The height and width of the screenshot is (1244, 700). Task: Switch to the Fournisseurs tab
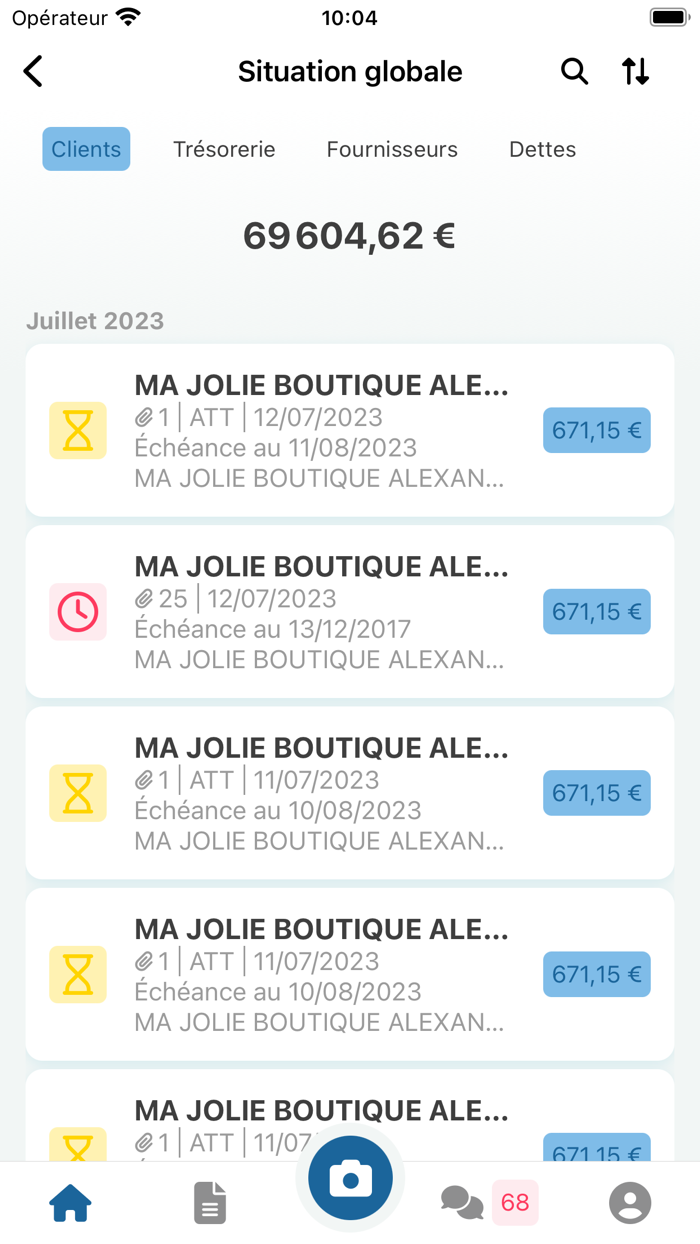click(x=392, y=149)
